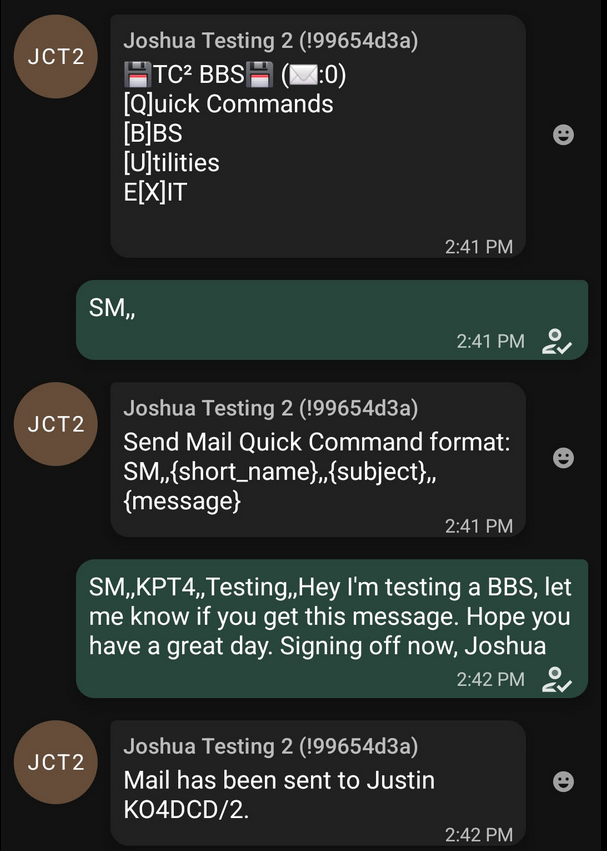Viewport: 607px width, 851px height.
Task: View JCT2 node from the Mail has been sent message
Action: point(56,761)
